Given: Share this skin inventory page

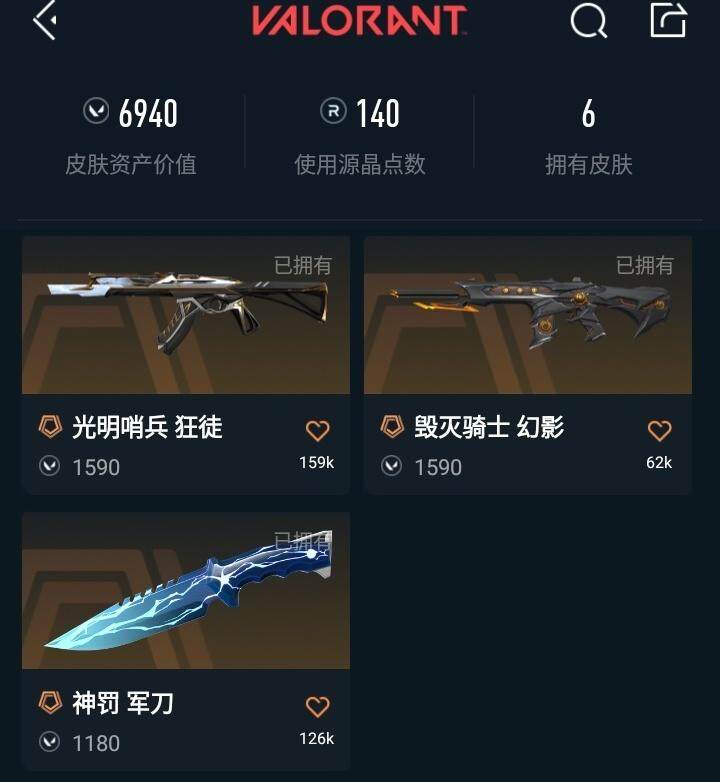Looking at the screenshot, I should click(668, 21).
